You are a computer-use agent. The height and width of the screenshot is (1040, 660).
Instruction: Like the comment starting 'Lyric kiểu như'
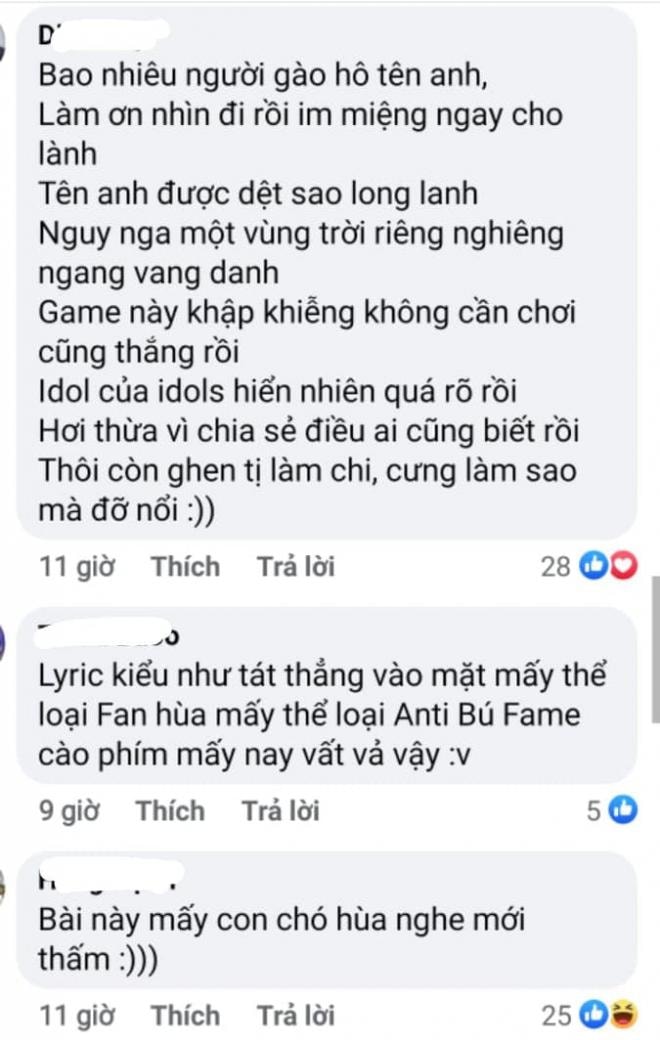[x=170, y=811]
